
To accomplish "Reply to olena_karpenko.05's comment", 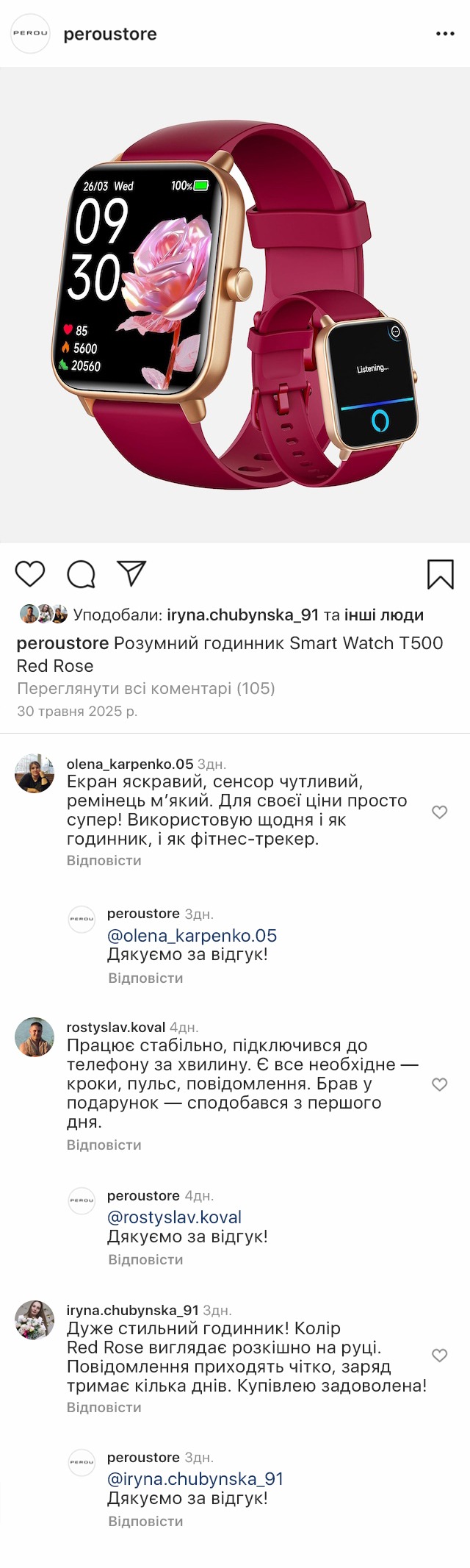I will 104,861.
